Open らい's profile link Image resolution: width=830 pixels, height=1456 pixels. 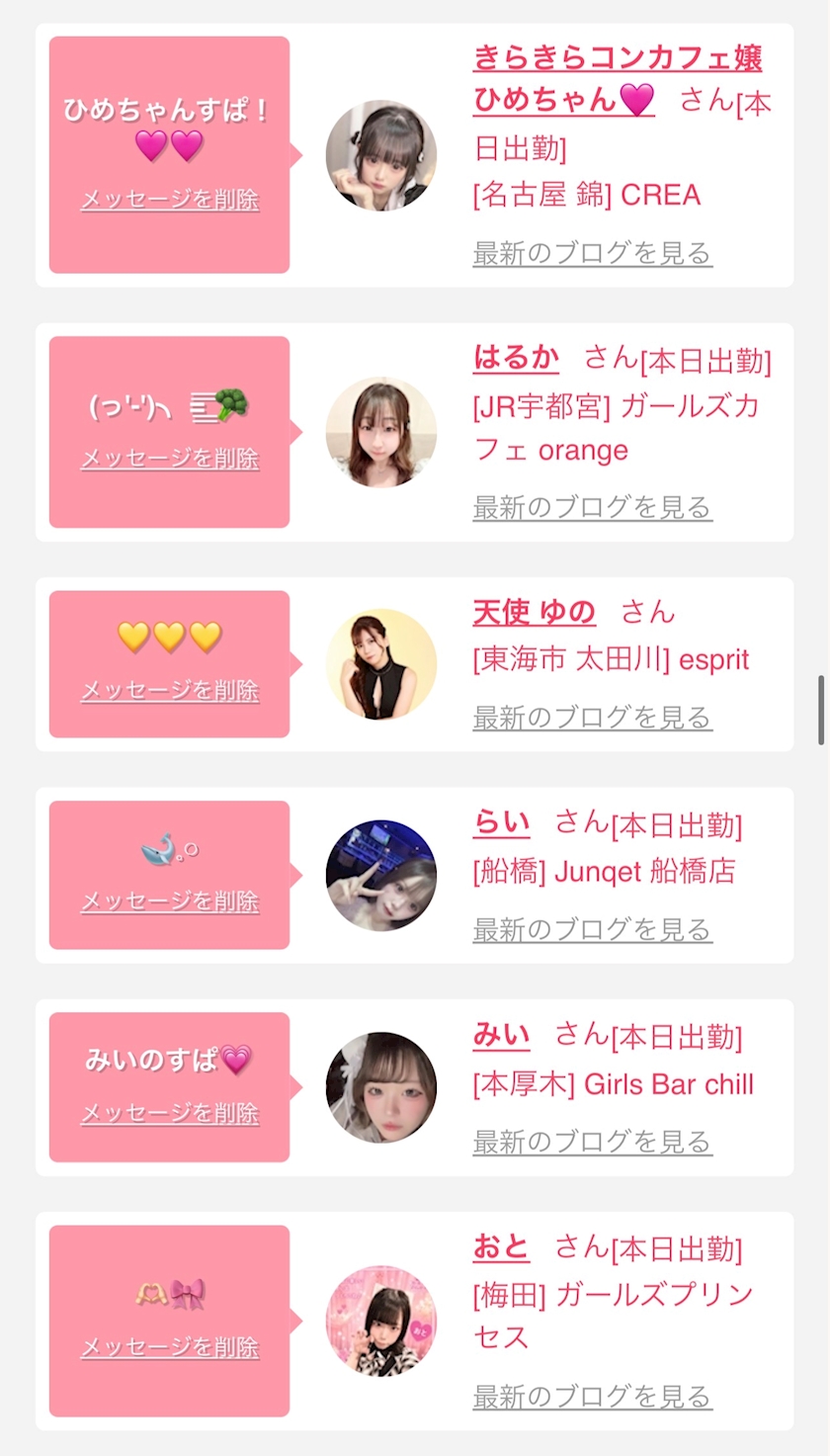click(x=501, y=822)
